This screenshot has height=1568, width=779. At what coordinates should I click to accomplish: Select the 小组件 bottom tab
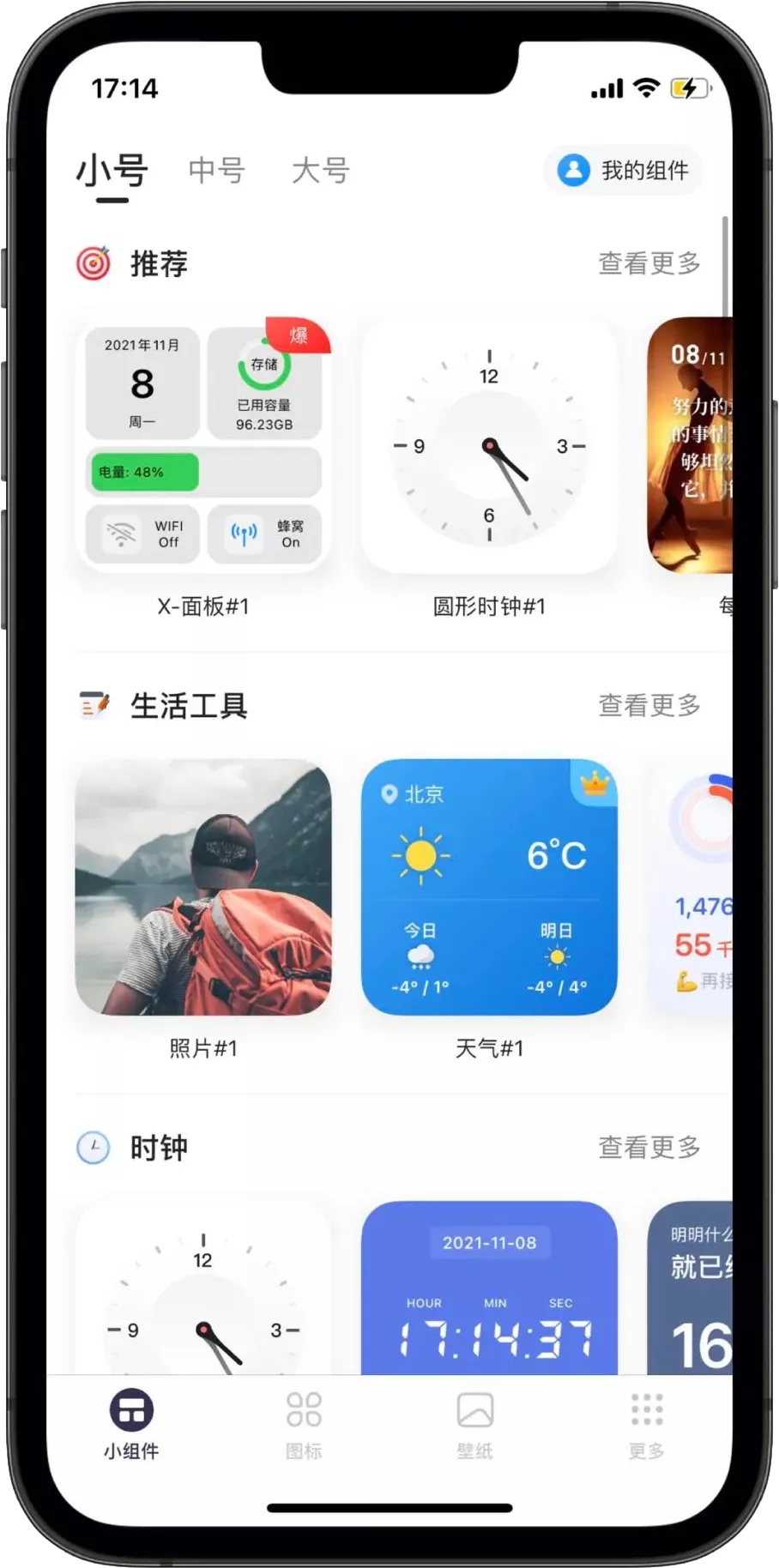pyautogui.click(x=131, y=1426)
